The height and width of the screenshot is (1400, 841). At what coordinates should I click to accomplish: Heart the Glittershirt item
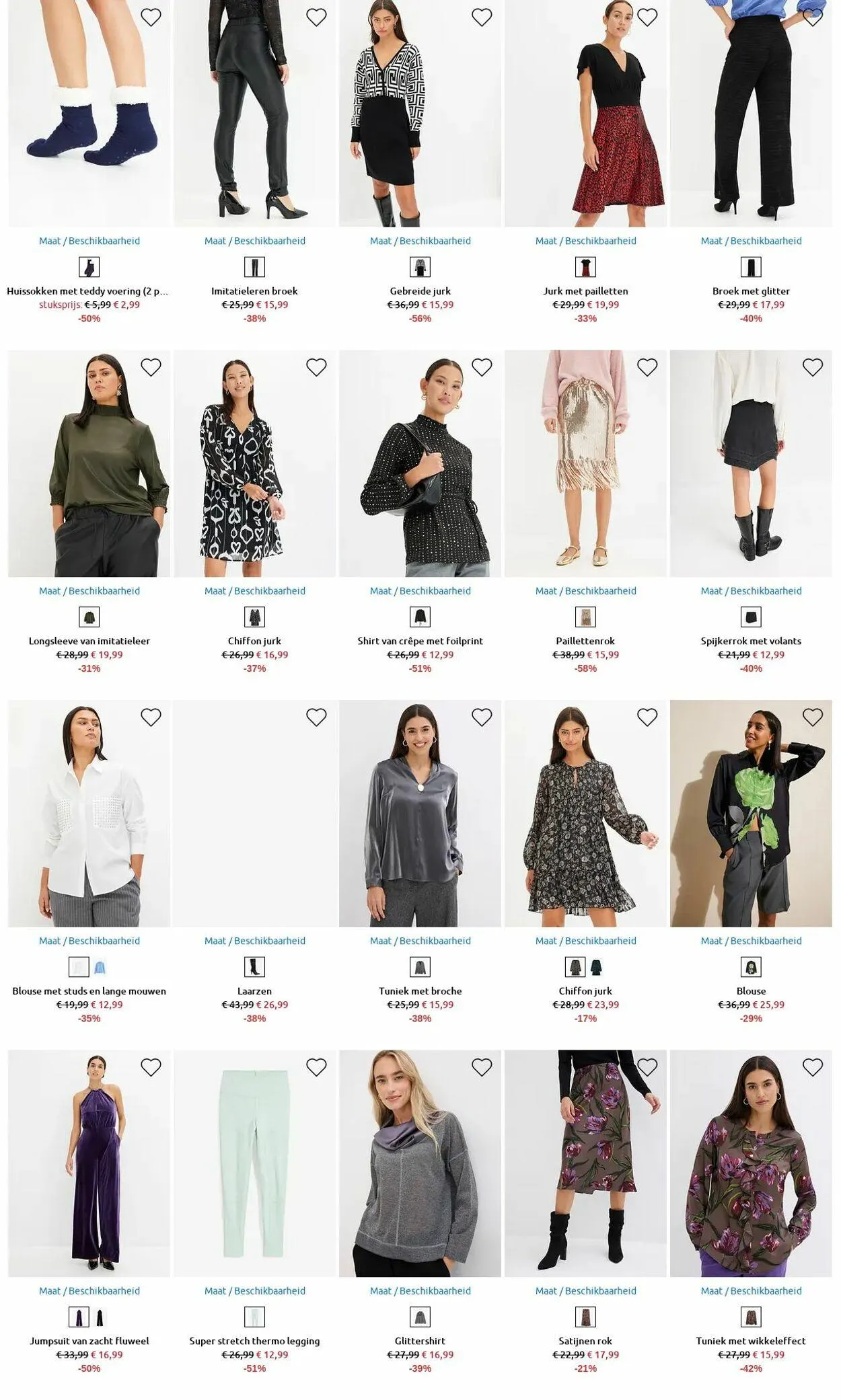tap(482, 1067)
